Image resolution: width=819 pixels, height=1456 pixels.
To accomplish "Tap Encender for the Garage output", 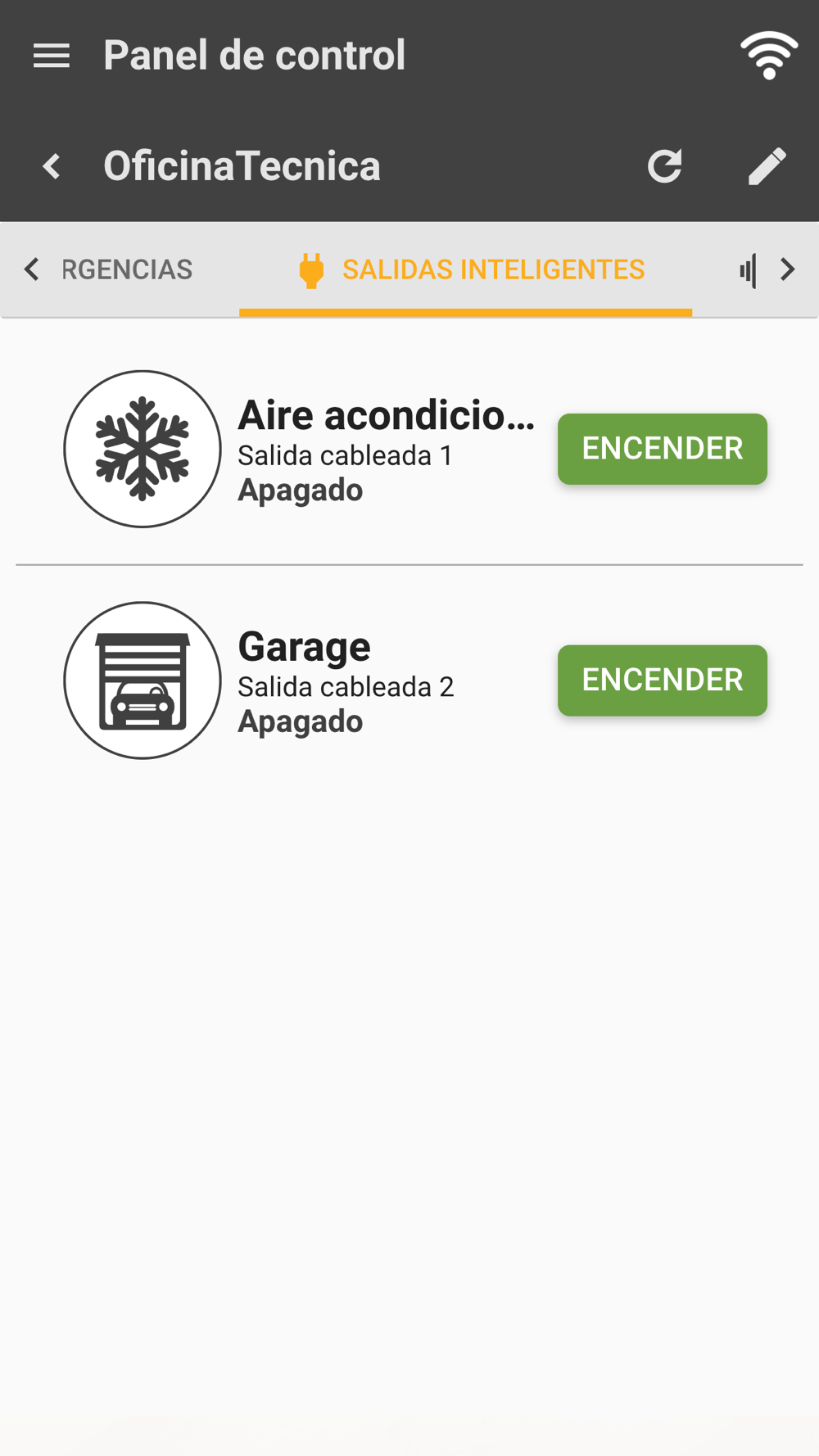I will click(x=663, y=681).
